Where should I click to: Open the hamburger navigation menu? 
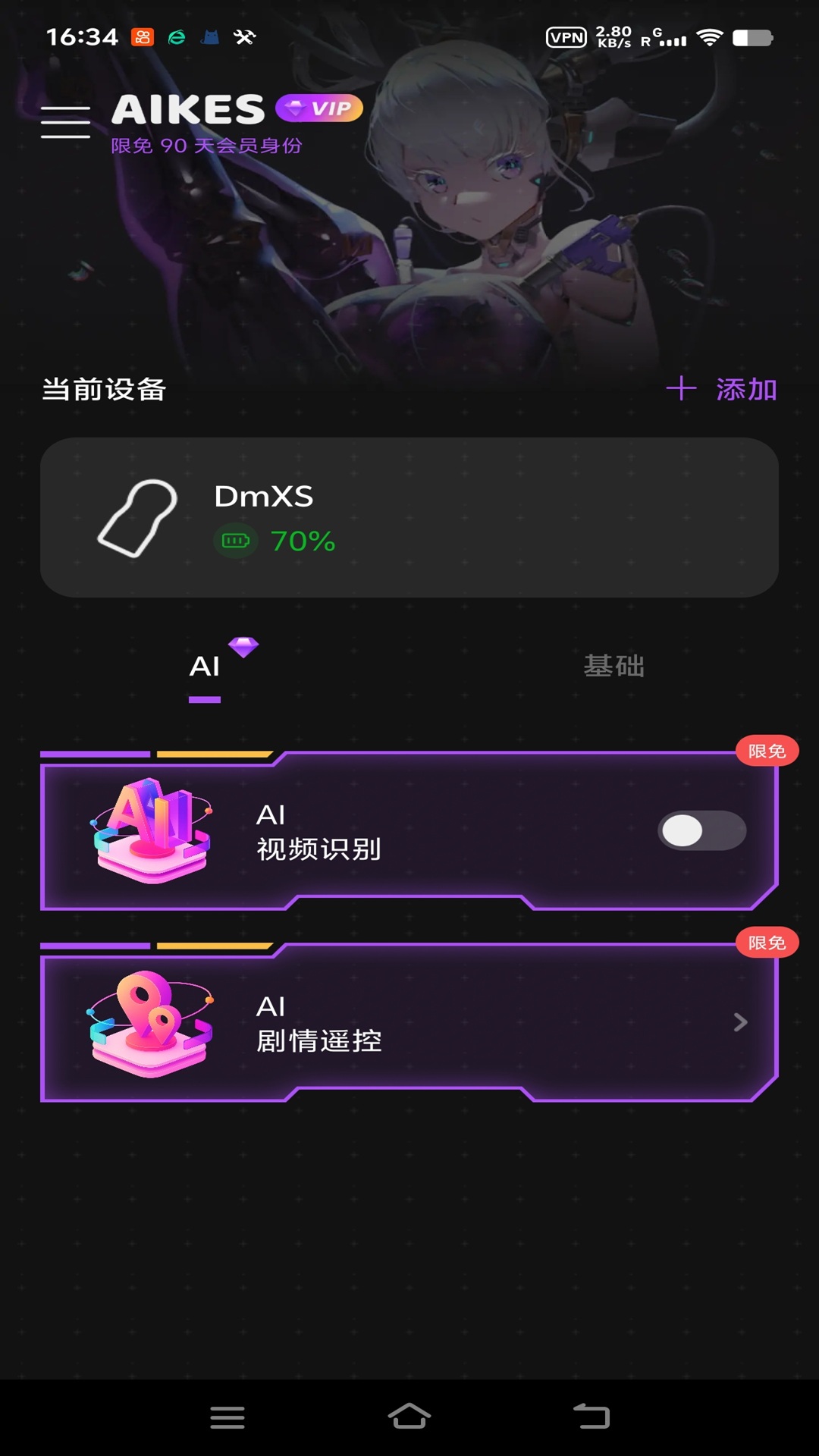tap(65, 121)
